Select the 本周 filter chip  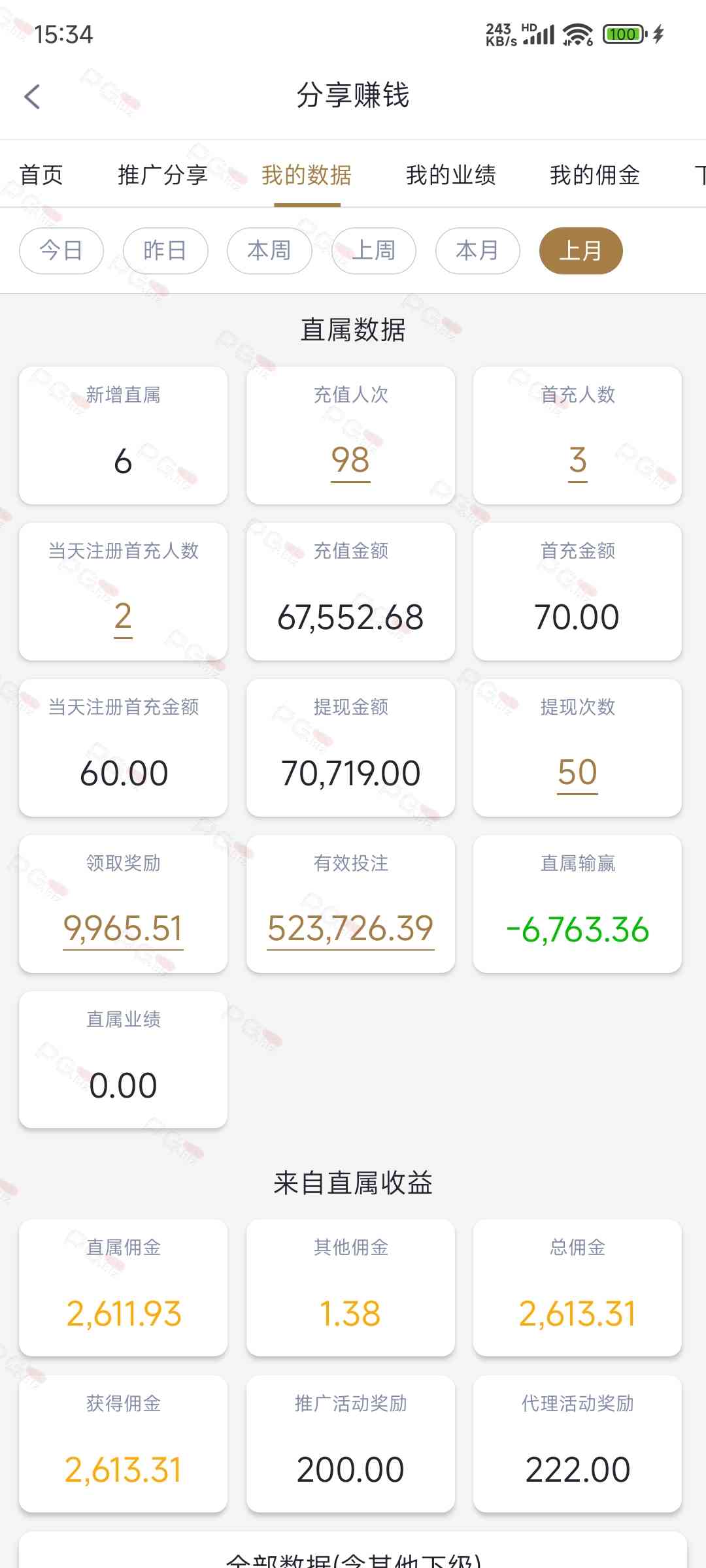[x=269, y=251]
